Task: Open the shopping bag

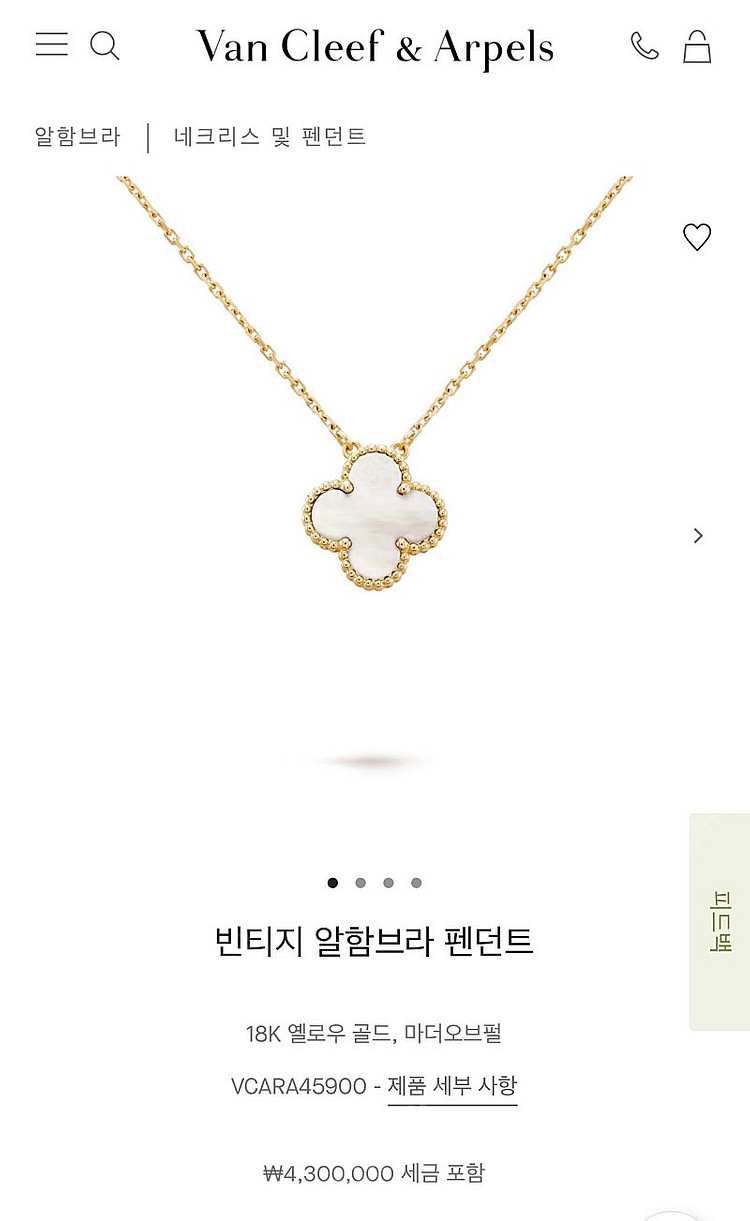Action: pos(697,46)
